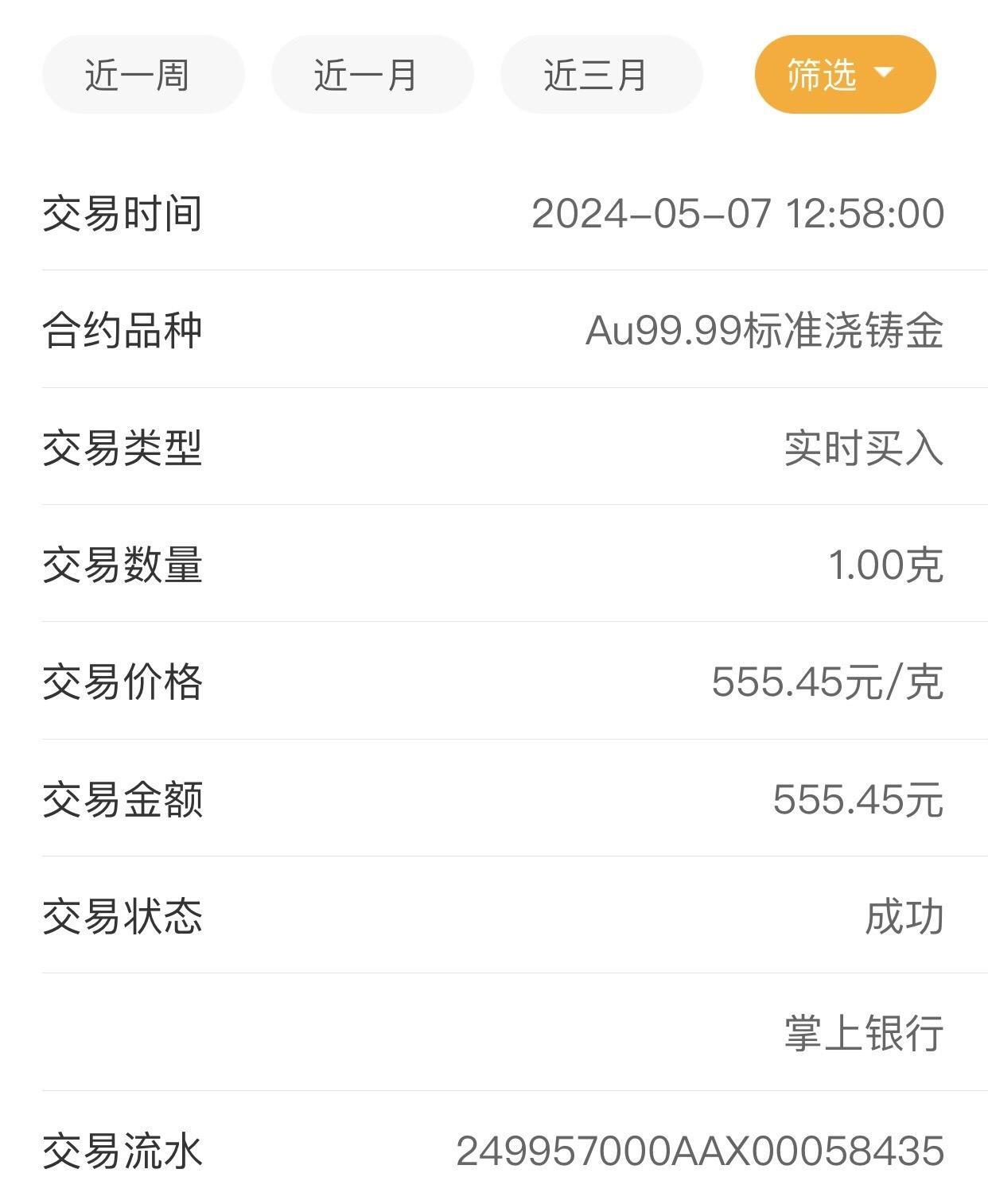Viewport: 988px width, 1204px height.
Task: Select the transaction time 2024-05-07 12:58:00
Action: [x=738, y=212]
